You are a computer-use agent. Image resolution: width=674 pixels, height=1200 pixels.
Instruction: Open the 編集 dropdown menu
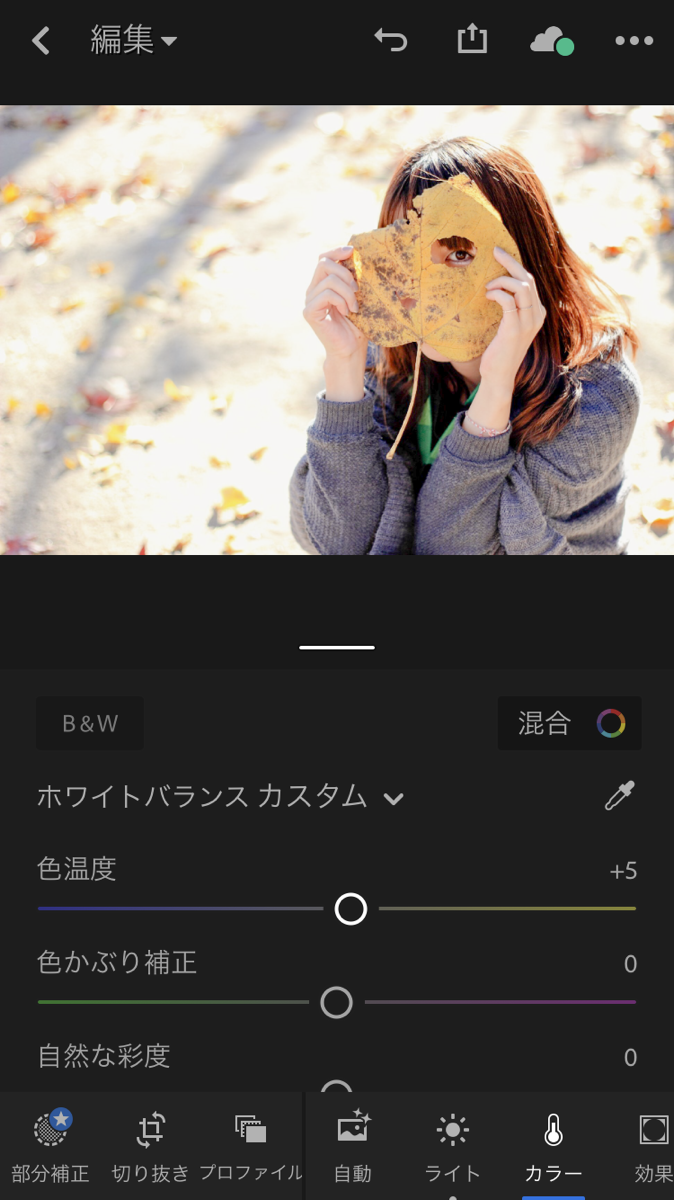(133, 41)
